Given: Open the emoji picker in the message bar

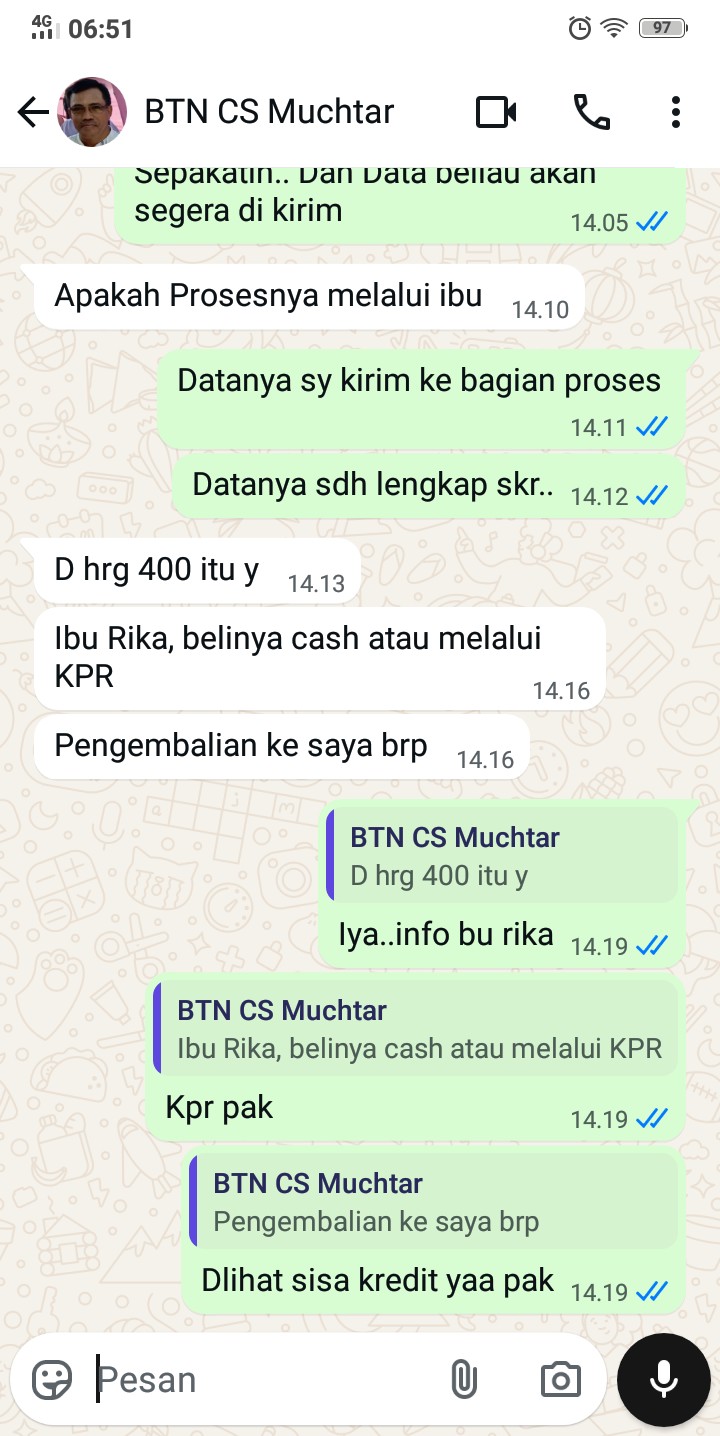Looking at the screenshot, I should (x=48, y=1379).
